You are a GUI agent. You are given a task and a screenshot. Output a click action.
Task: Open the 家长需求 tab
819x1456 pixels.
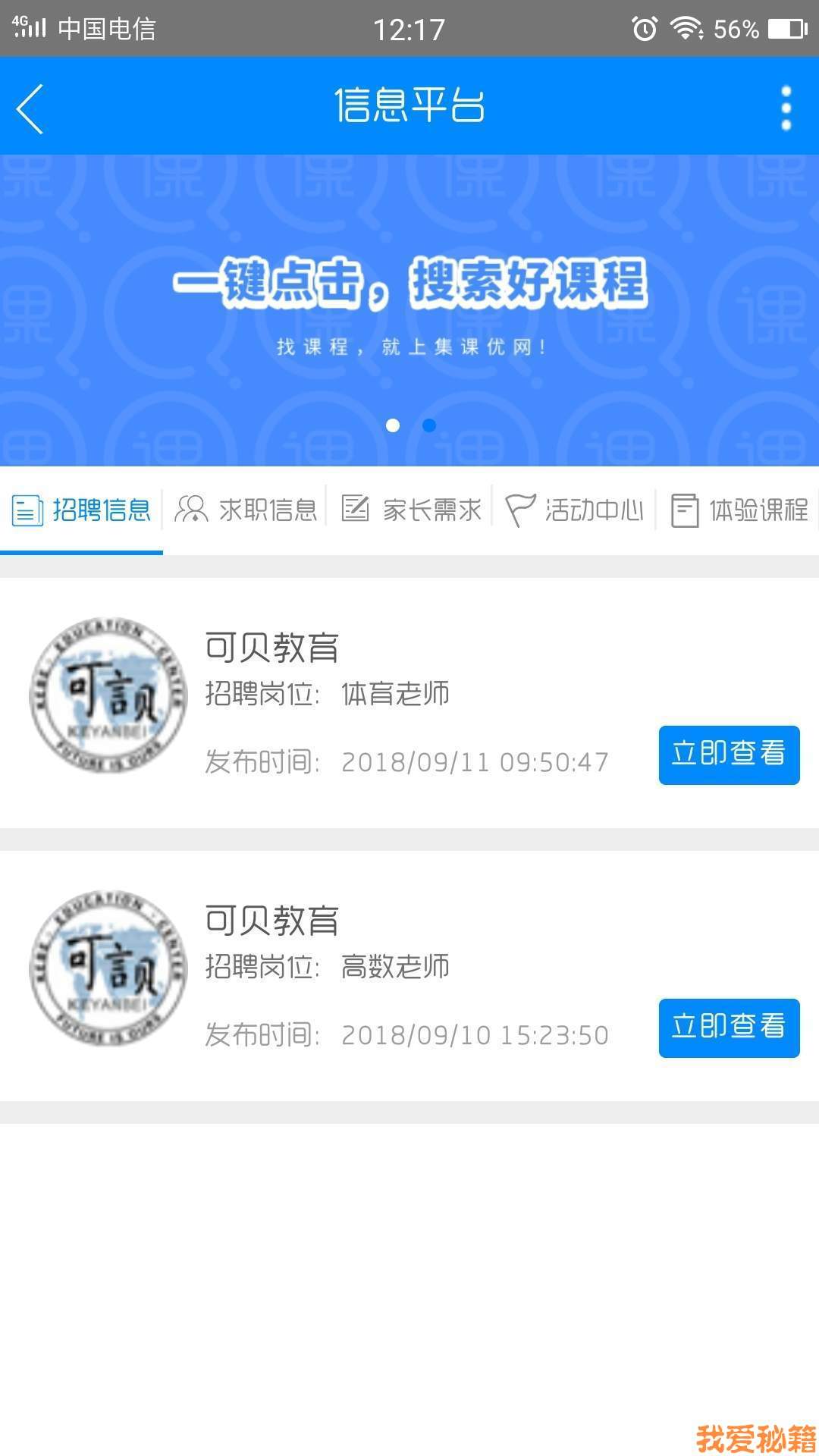[411, 510]
